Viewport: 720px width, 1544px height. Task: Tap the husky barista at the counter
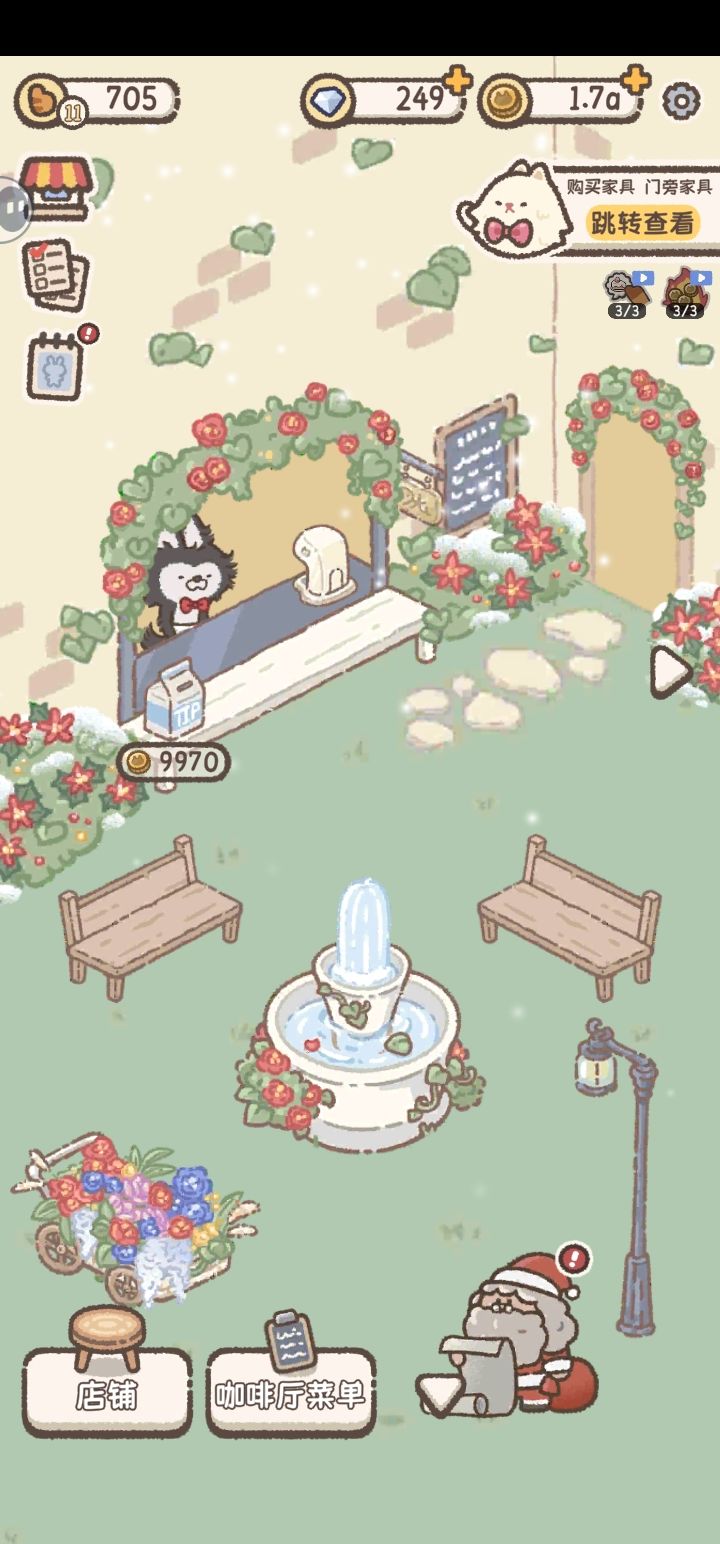point(188,580)
